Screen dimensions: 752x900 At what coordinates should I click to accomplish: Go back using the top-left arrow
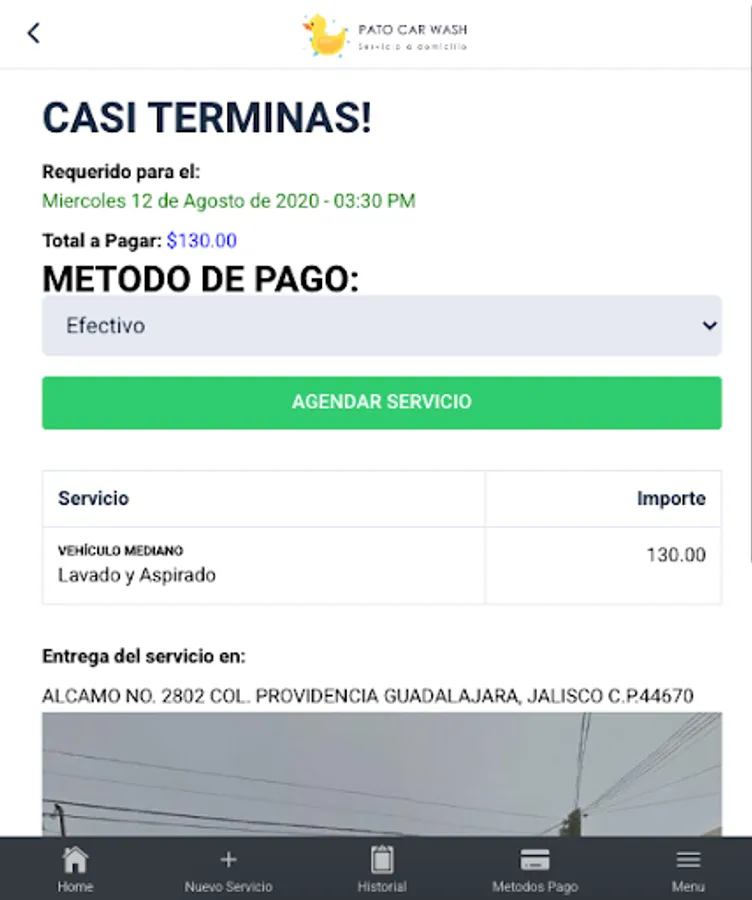(x=34, y=33)
